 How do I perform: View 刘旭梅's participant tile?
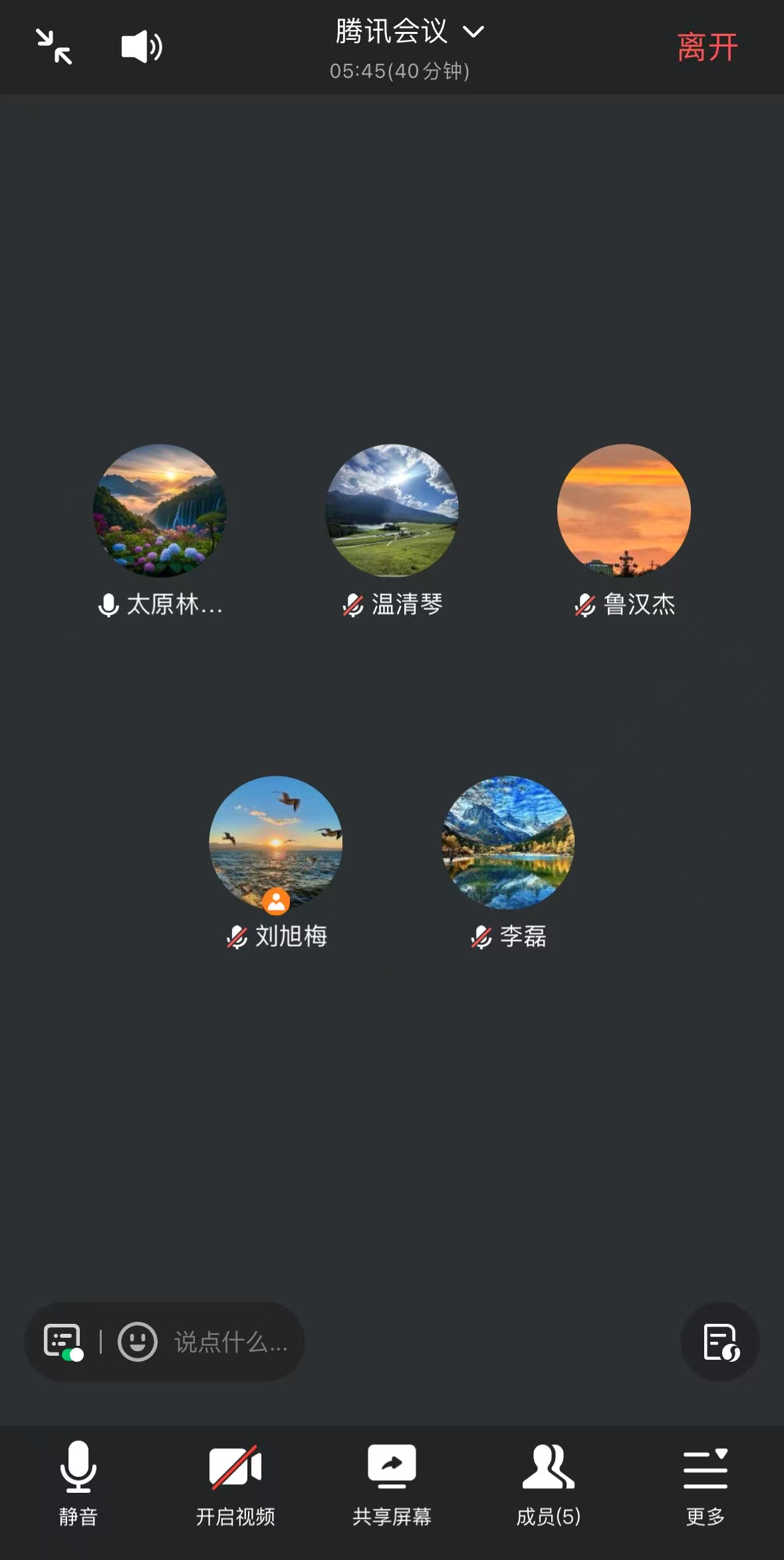click(x=276, y=842)
